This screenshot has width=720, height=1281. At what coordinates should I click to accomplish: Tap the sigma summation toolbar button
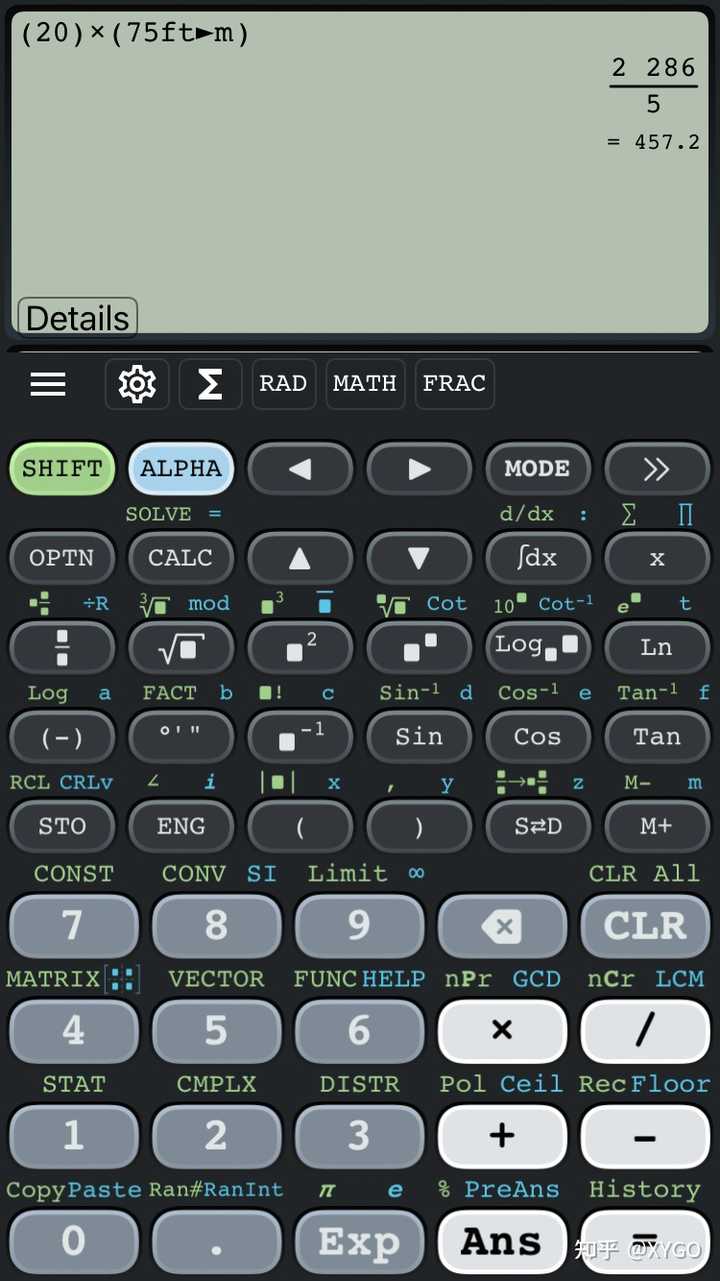tap(210, 384)
